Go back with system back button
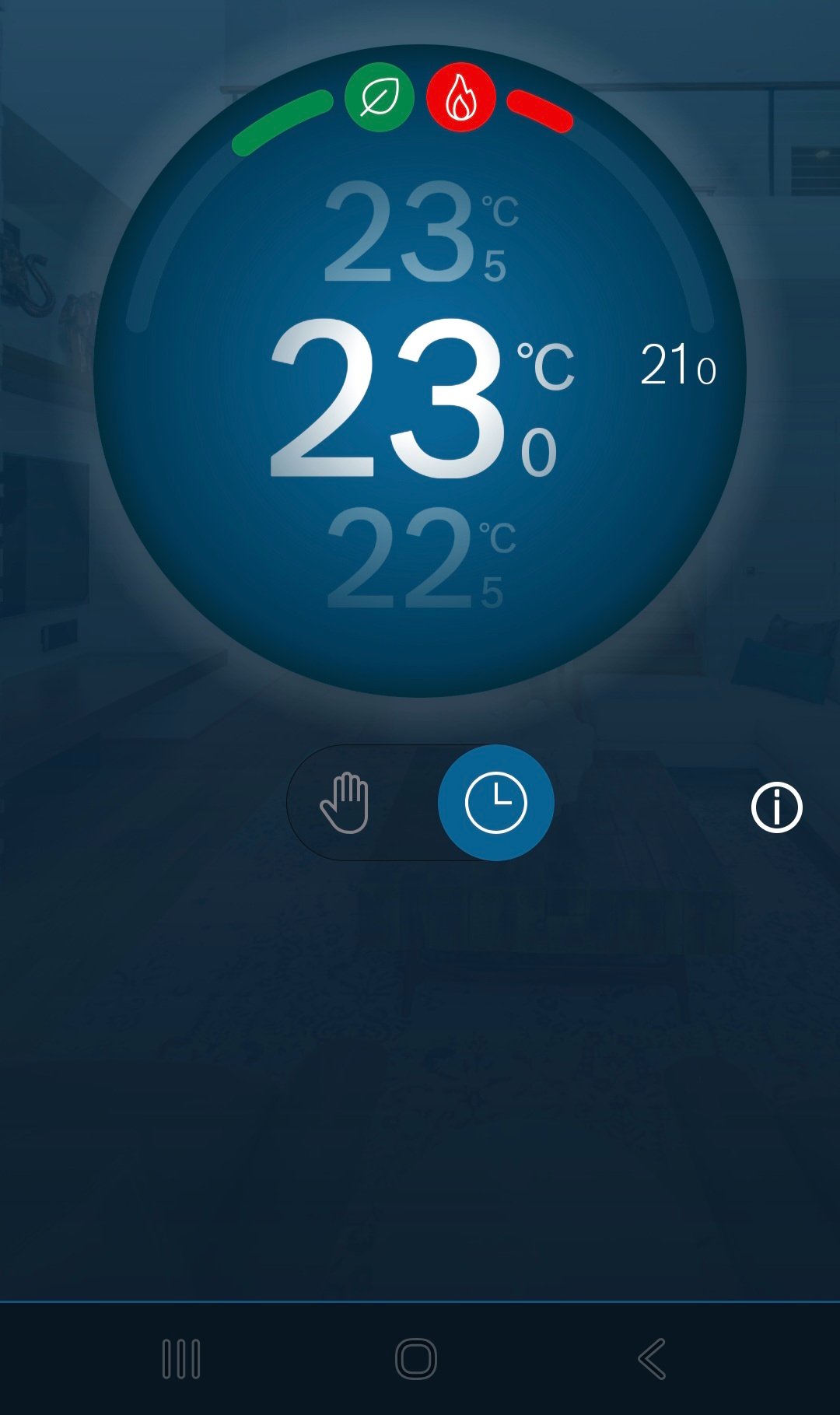 652,1359
